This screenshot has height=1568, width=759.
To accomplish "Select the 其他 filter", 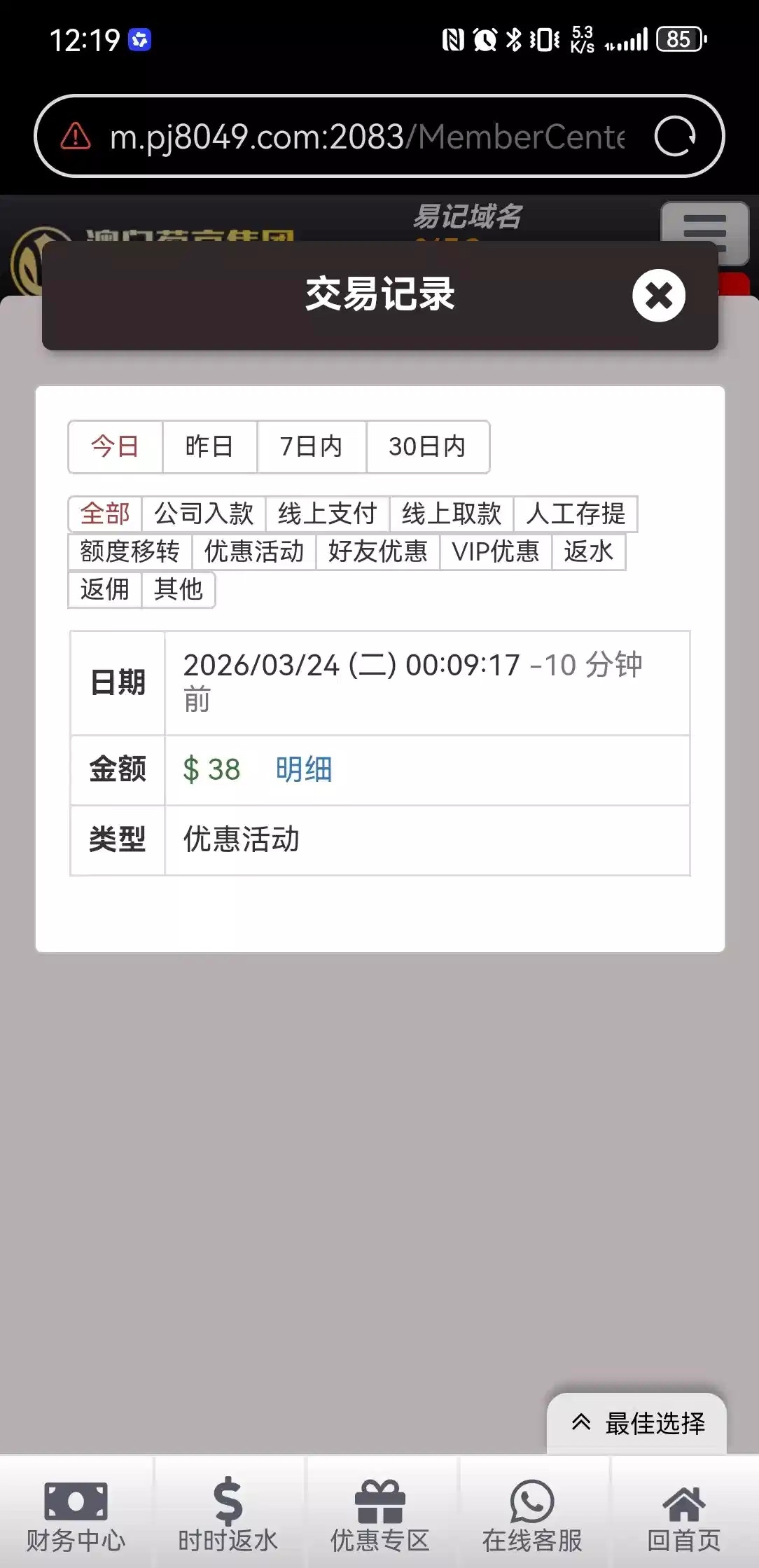I will point(179,589).
